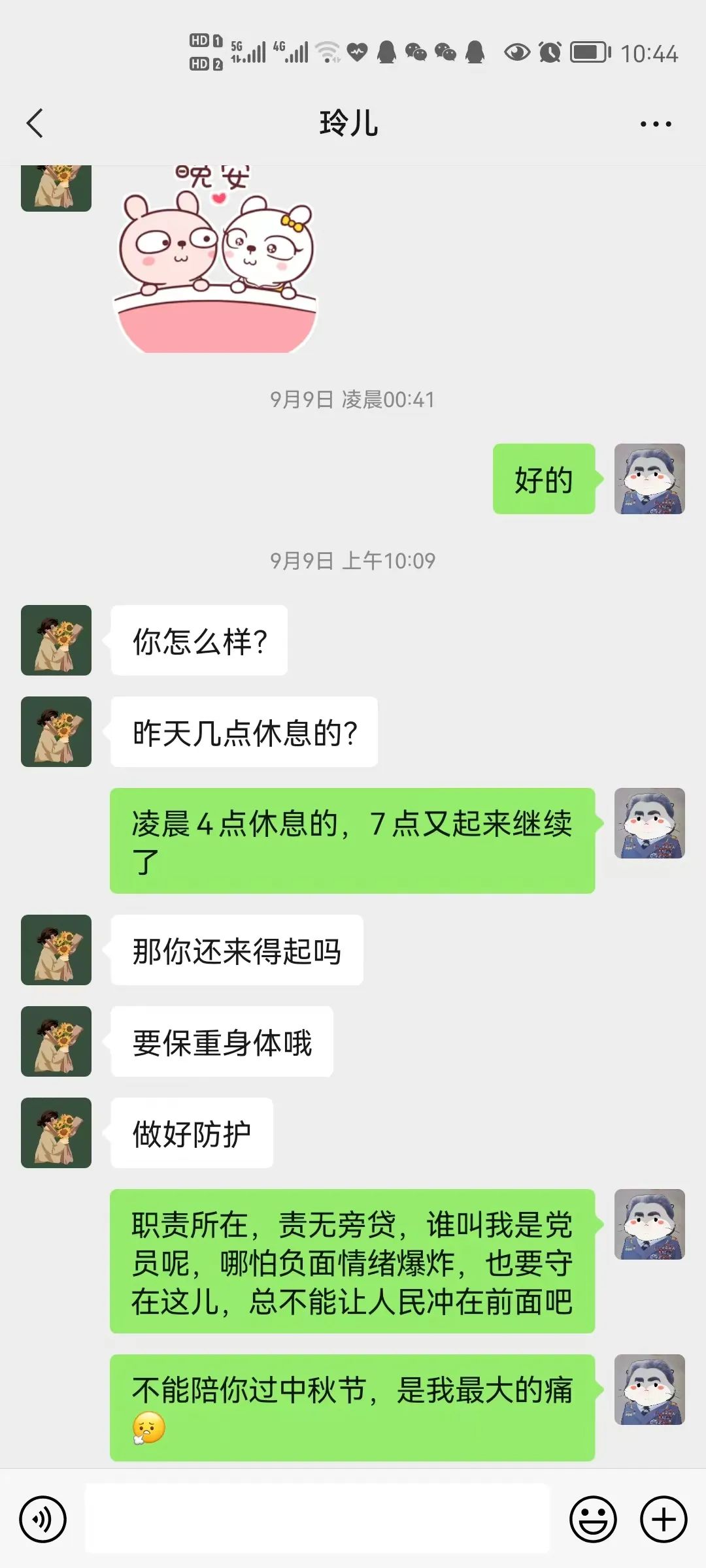
Task: Go back from the 玲儿 chat
Action: (x=35, y=123)
